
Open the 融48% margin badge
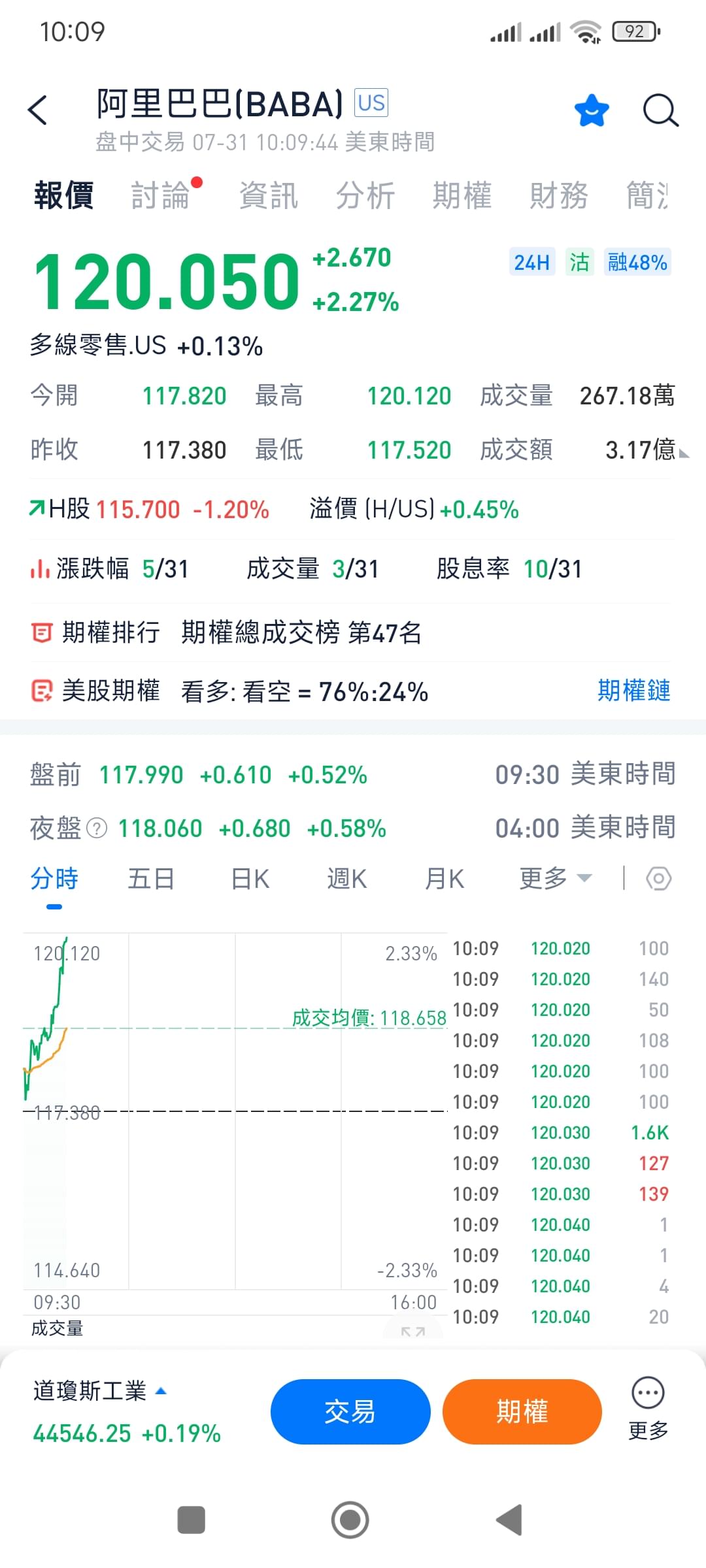click(x=637, y=263)
